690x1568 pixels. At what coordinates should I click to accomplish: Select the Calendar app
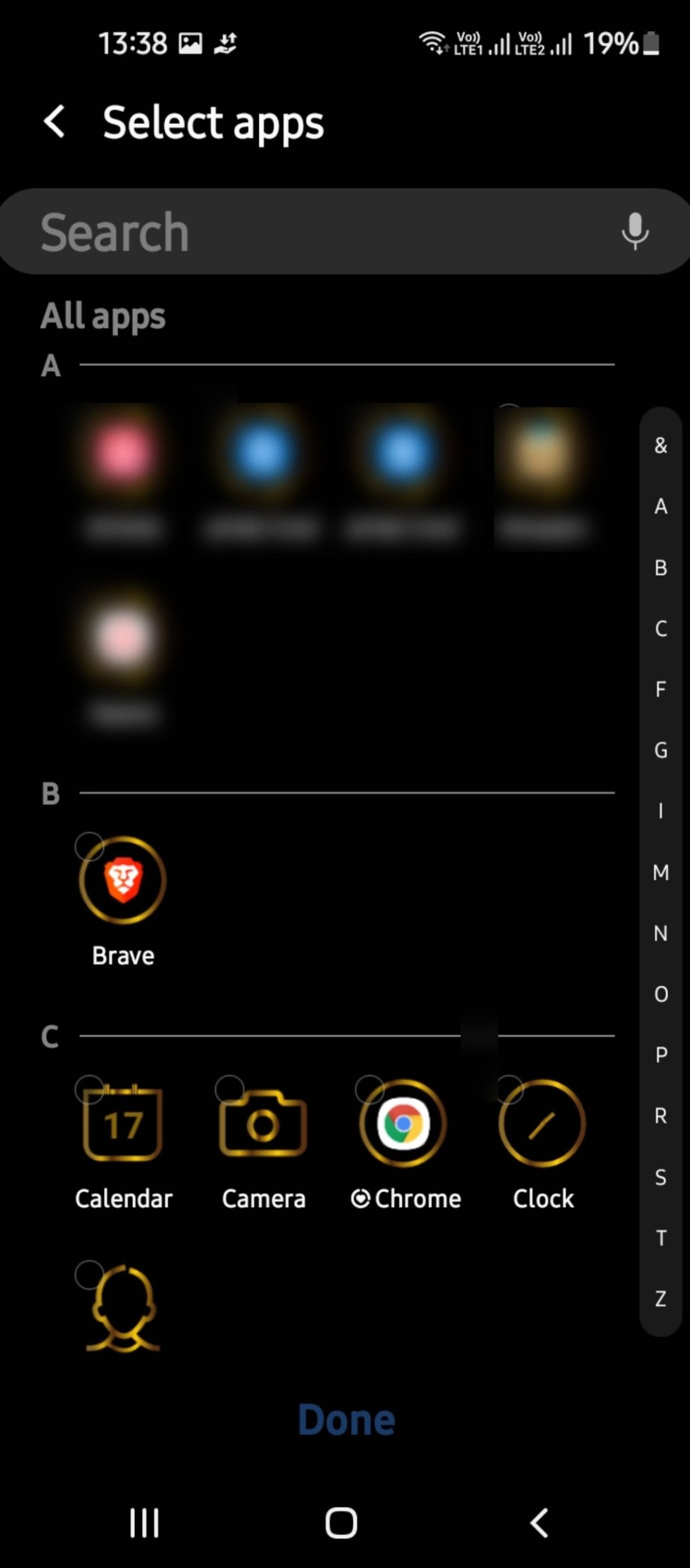click(x=123, y=1124)
